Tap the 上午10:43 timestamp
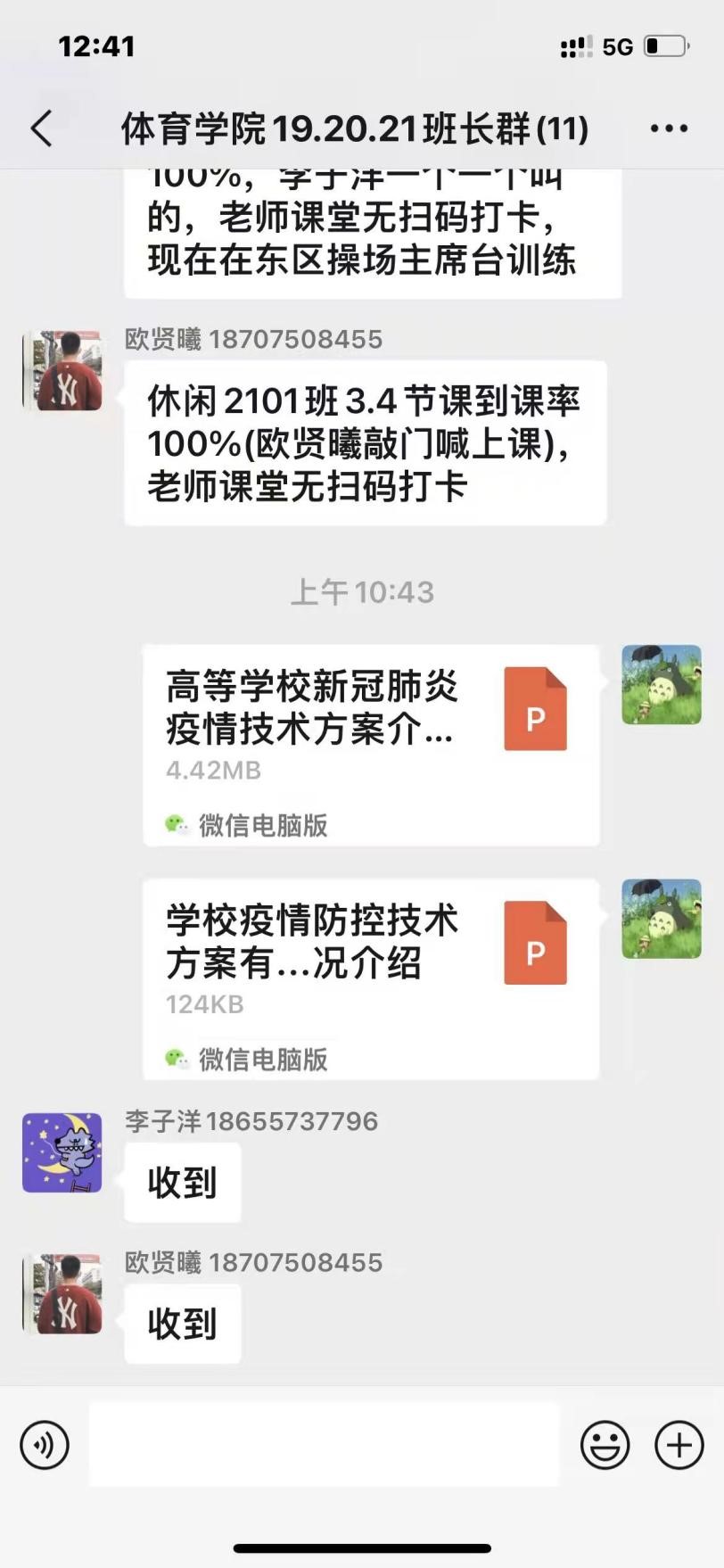Screen dimensions: 724x1568 click(x=362, y=590)
